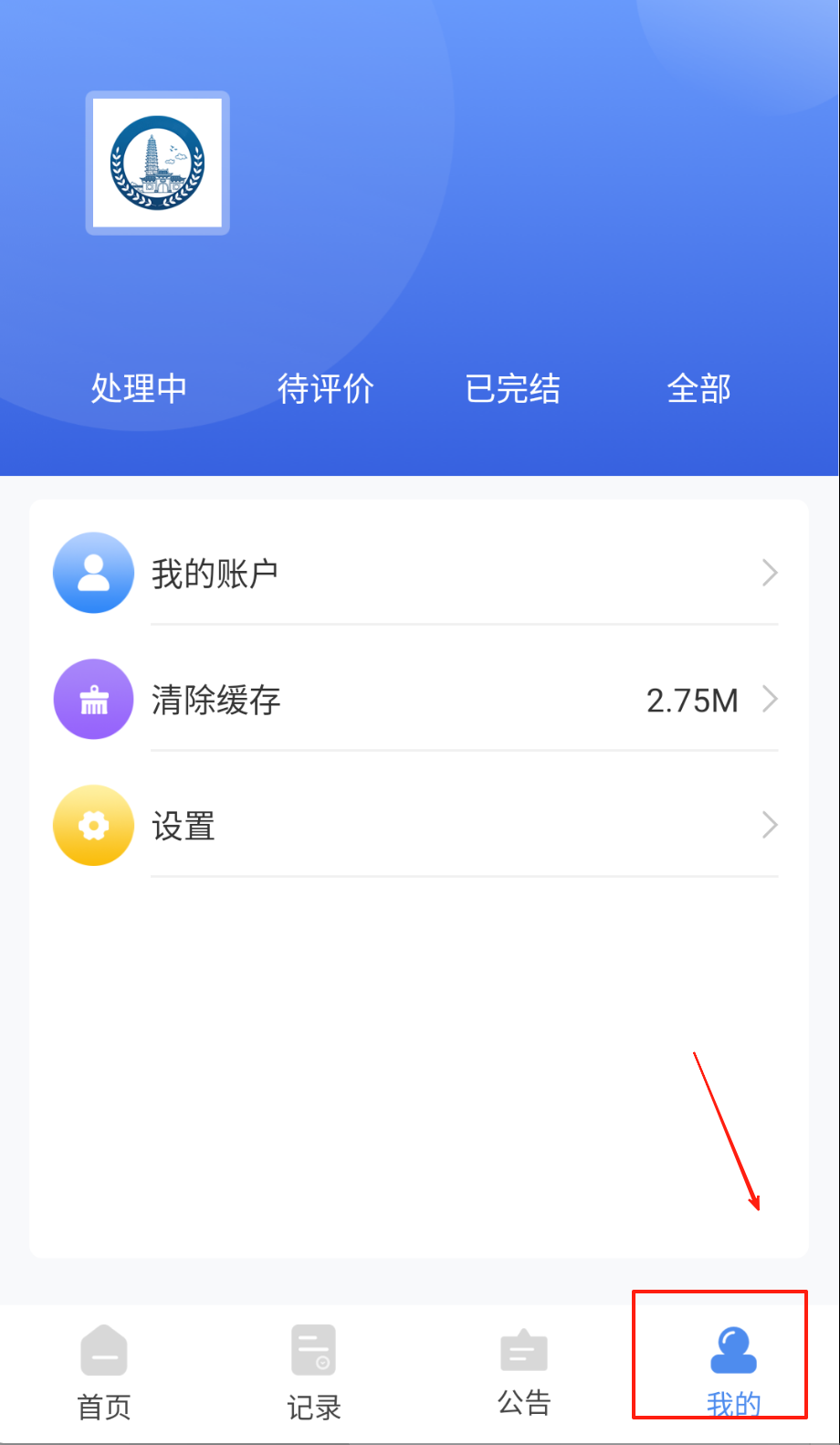
Task: Select 清除缓存 to clear 2.75M cache
Action: (x=418, y=701)
